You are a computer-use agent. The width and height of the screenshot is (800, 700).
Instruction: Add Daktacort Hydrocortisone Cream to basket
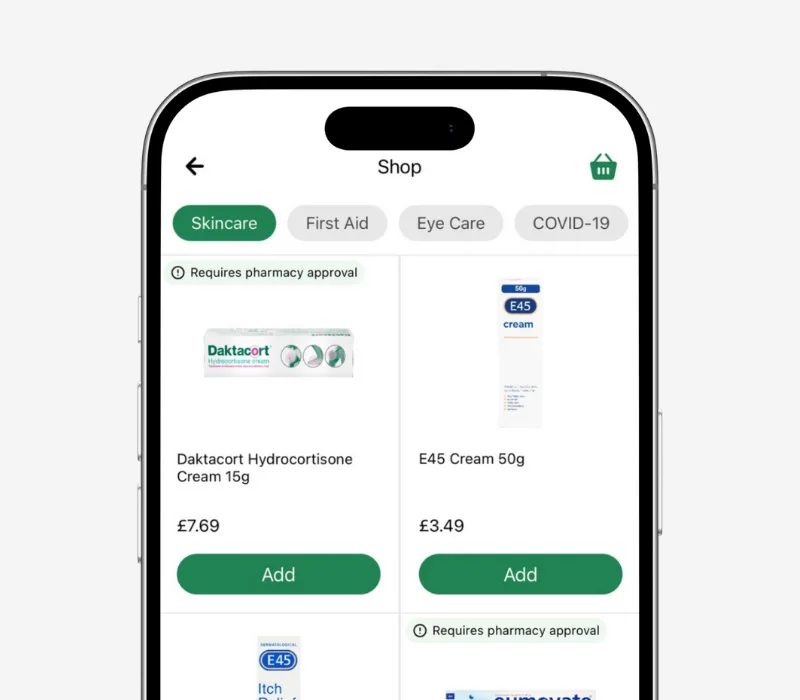pyautogui.click(x=278, y=574)
